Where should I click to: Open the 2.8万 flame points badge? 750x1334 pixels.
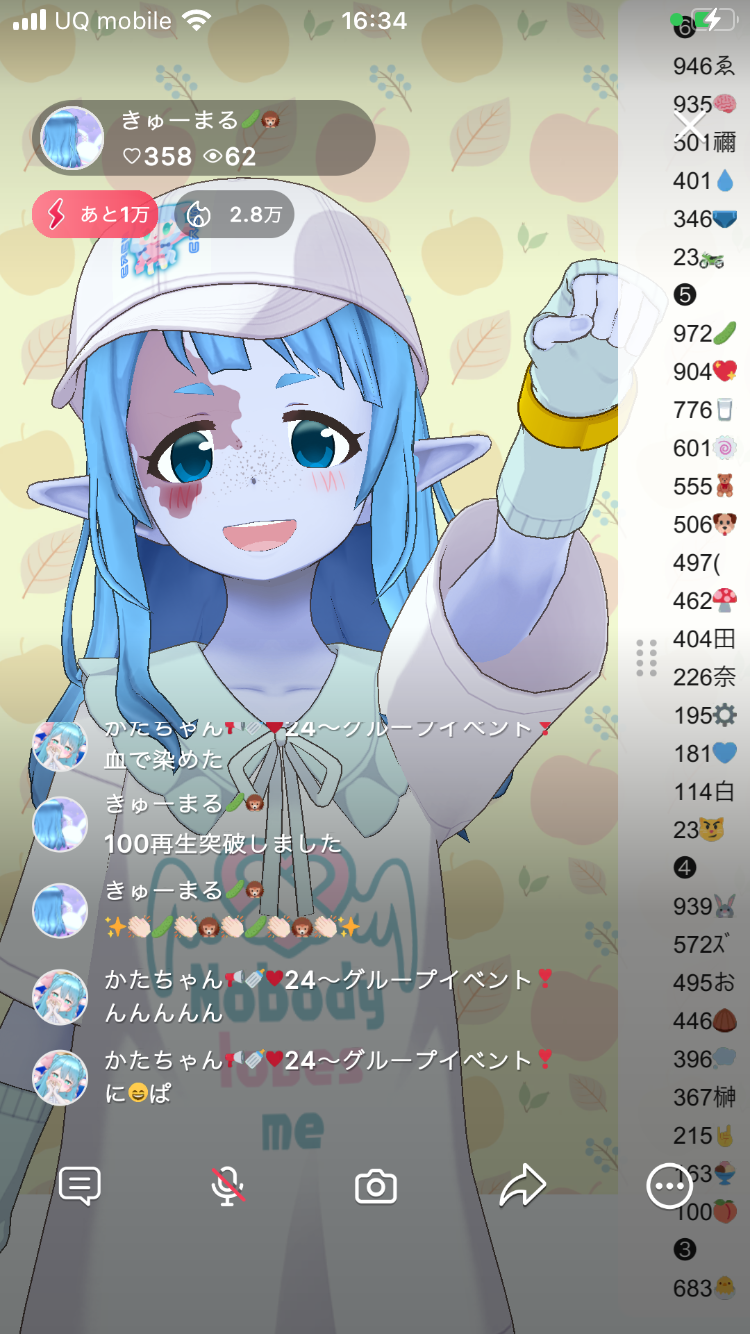[235, 214]
